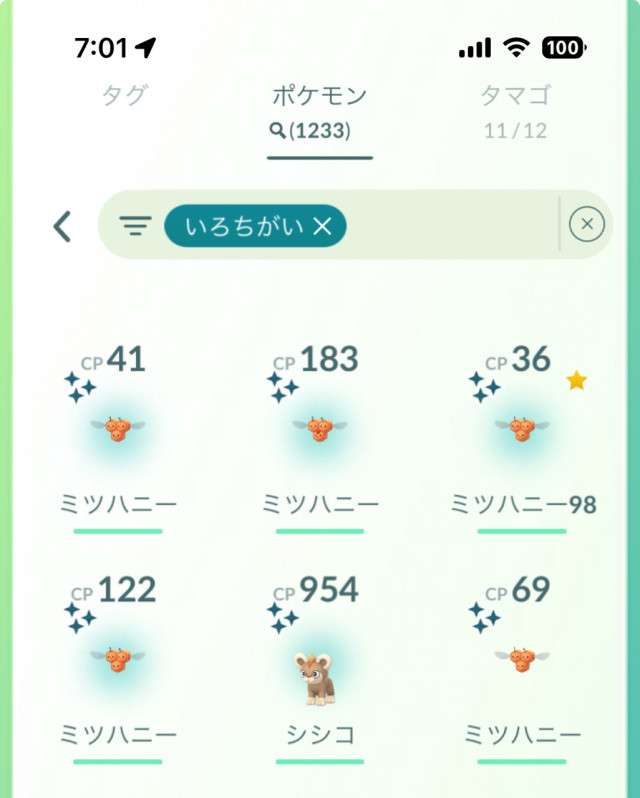Open the CP 122 ミツハニー
This screenshot has width=640, height=798.
(x=118, y=660)
